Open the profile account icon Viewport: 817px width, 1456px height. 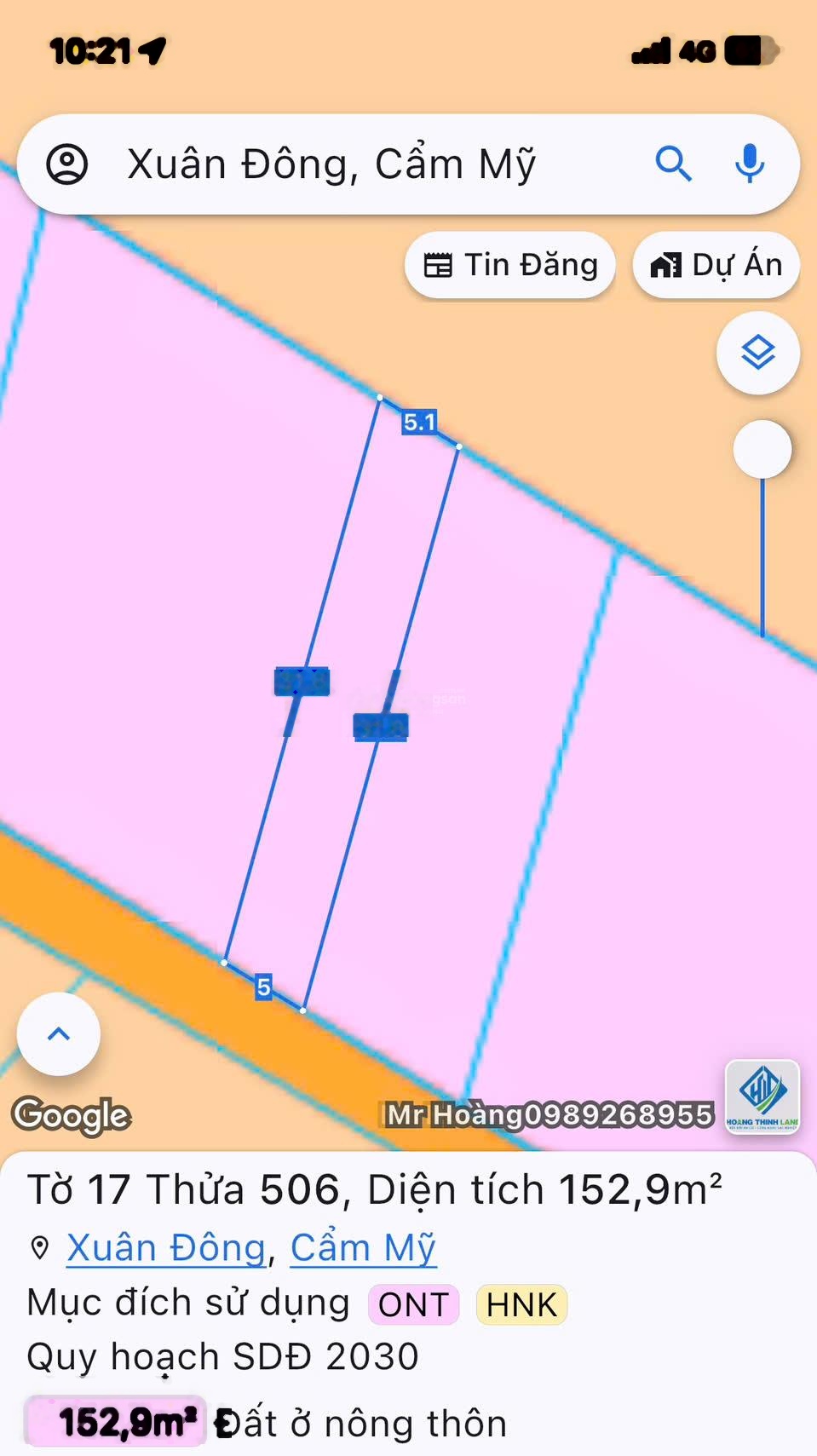[67, 164]
